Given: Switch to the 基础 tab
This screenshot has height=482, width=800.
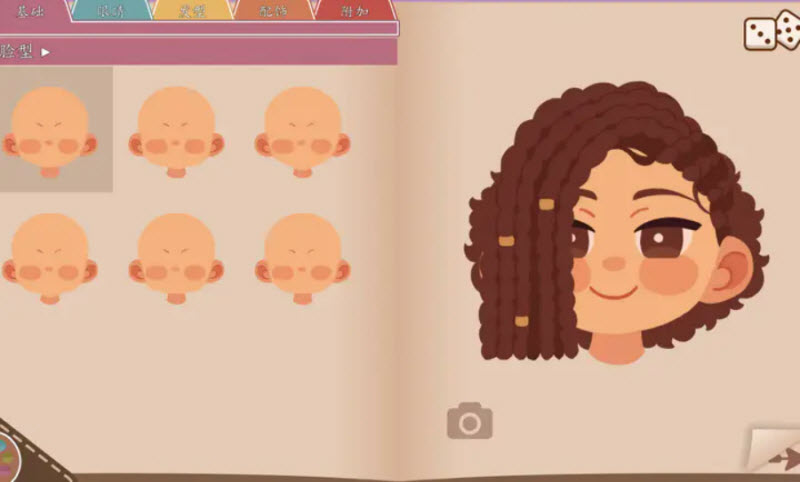Looking at the screenshot, I should 32,10.
